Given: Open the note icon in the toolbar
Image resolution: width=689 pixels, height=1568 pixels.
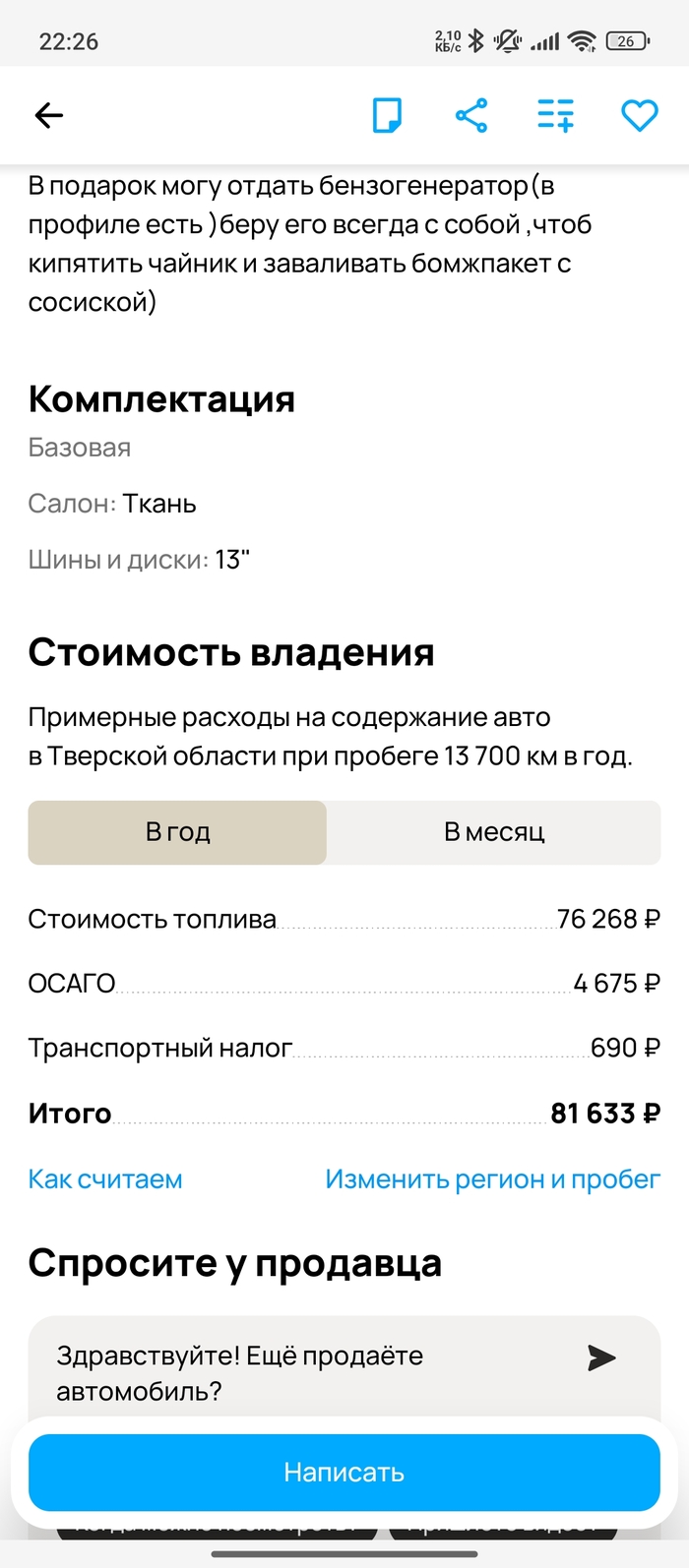Looking at the screenshot, I should click(x=387, y=115).
